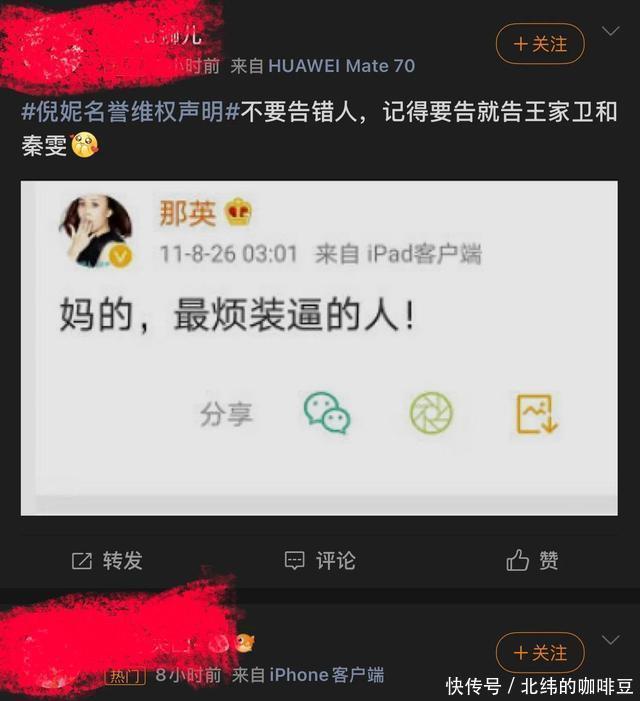640x701 pixels.
Task: Open comments with 评论
Action: click(x=319, y=561)
